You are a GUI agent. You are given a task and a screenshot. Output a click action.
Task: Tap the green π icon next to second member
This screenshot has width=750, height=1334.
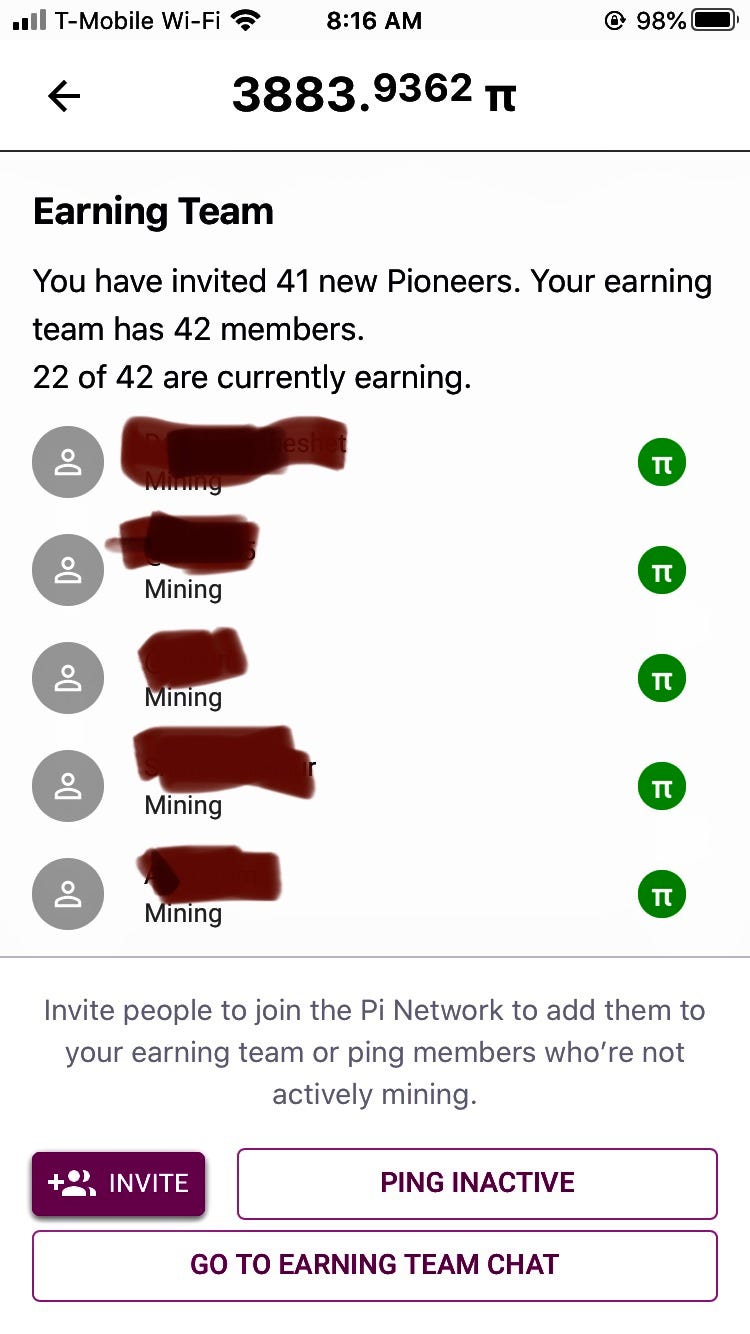click(x=661, y=570)
